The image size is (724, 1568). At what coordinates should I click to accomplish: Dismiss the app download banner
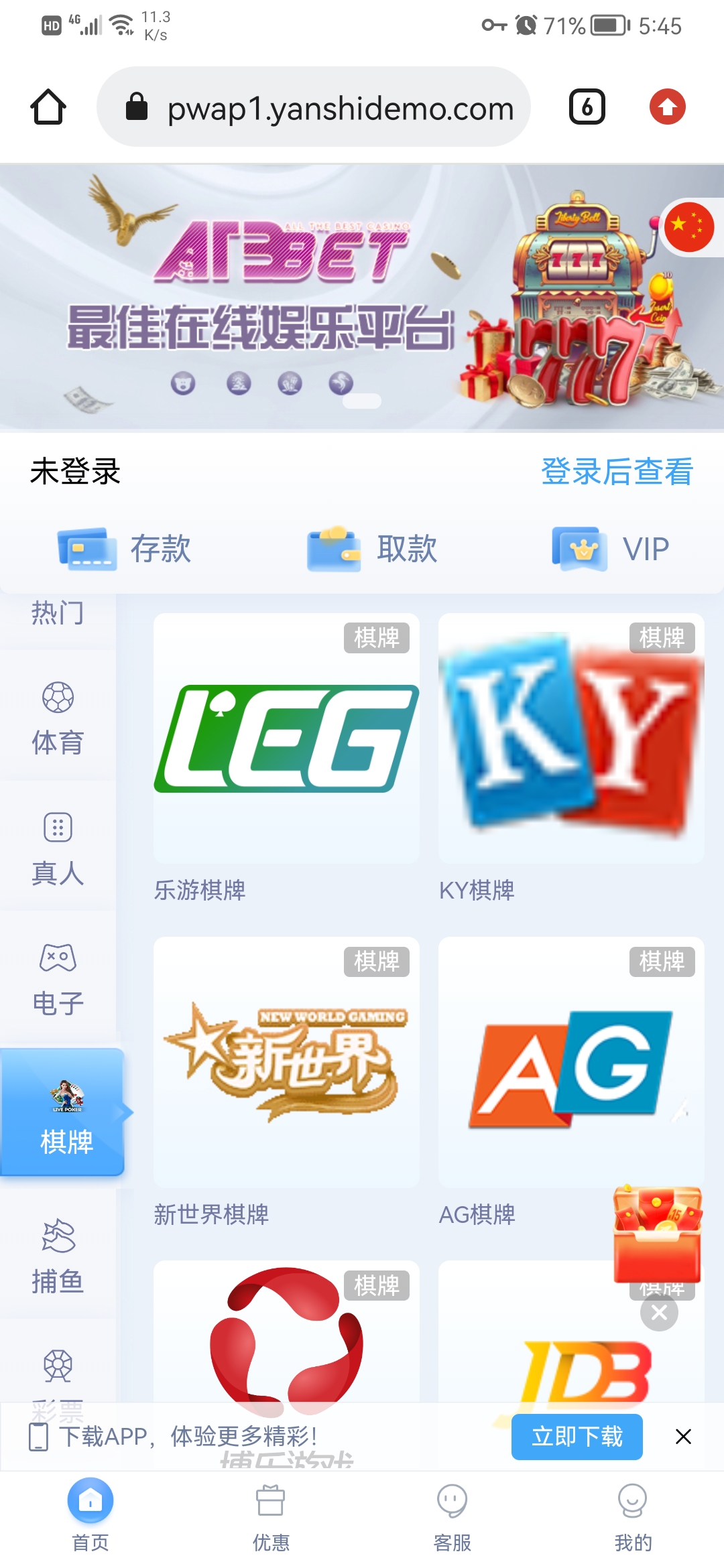[683, 1437]
